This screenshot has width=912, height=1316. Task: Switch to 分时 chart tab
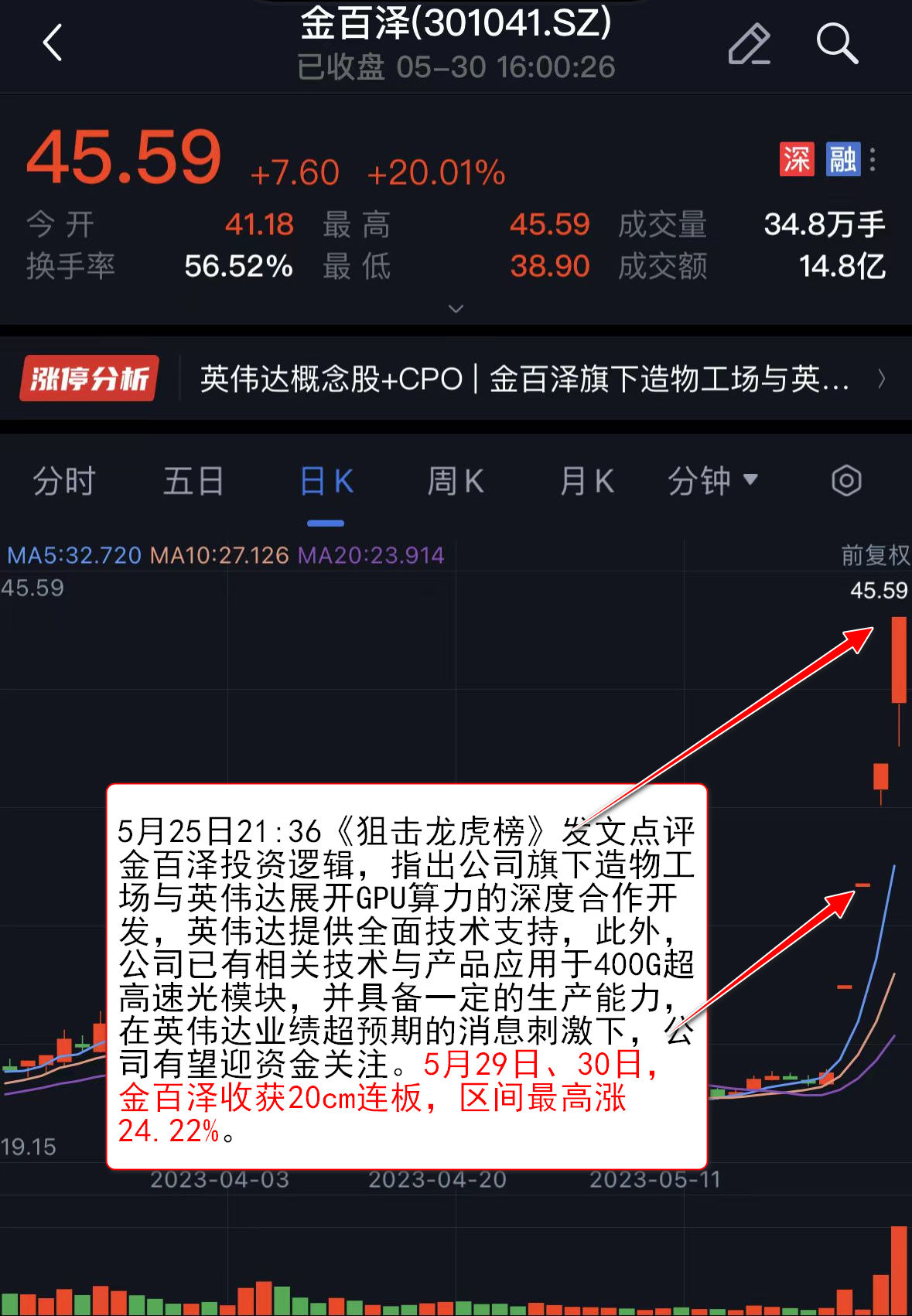point(63,482)
